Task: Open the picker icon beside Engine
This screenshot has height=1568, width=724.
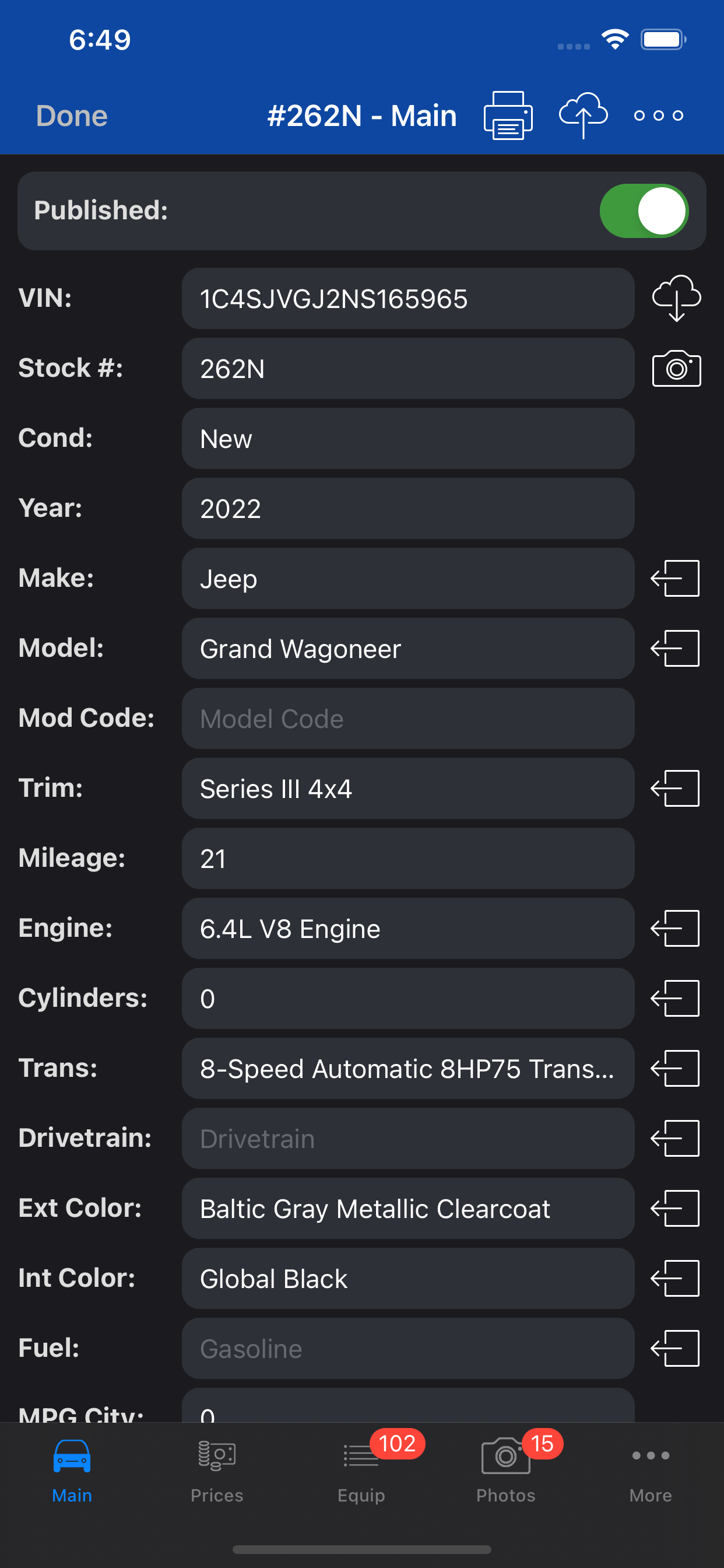Action: point(674,928)
